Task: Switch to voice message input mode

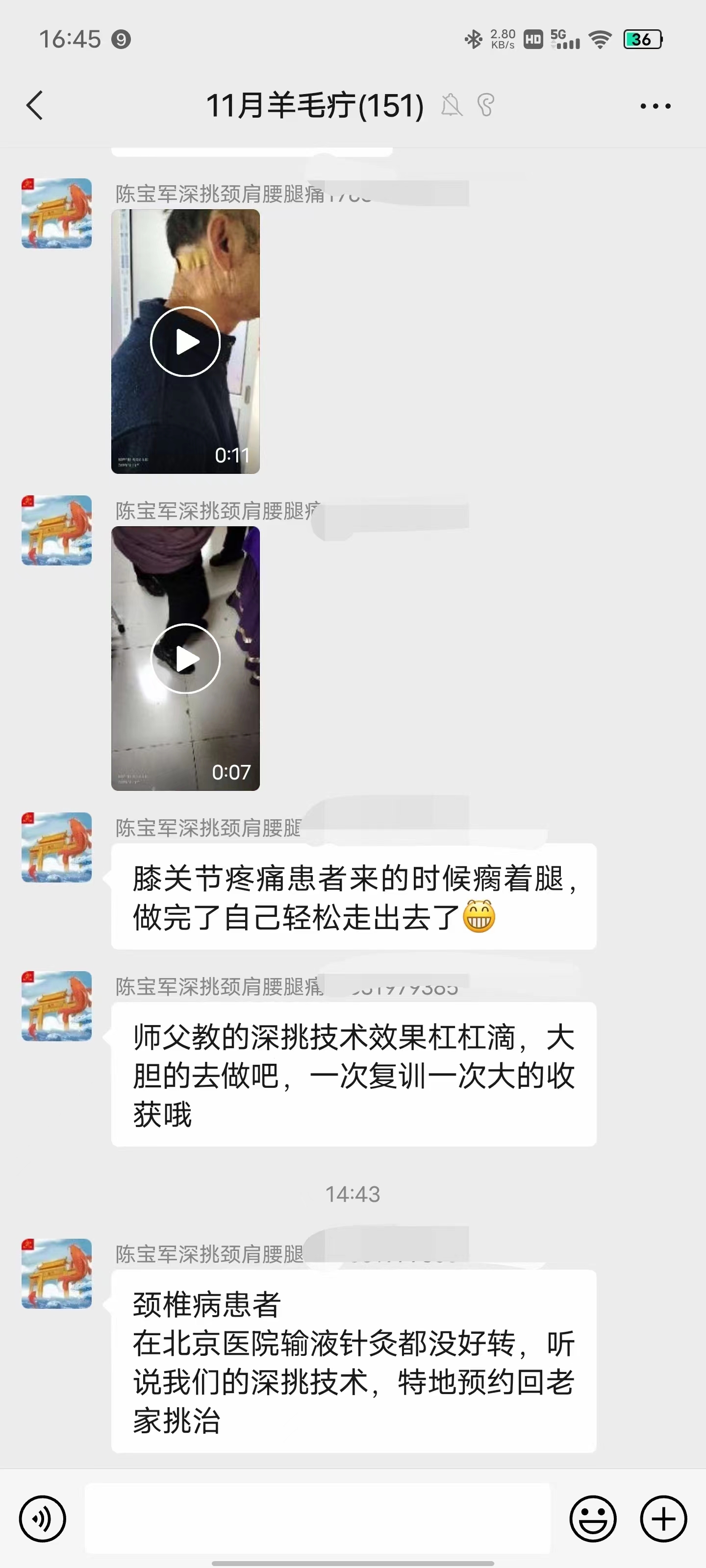Action: (42, 1519)
